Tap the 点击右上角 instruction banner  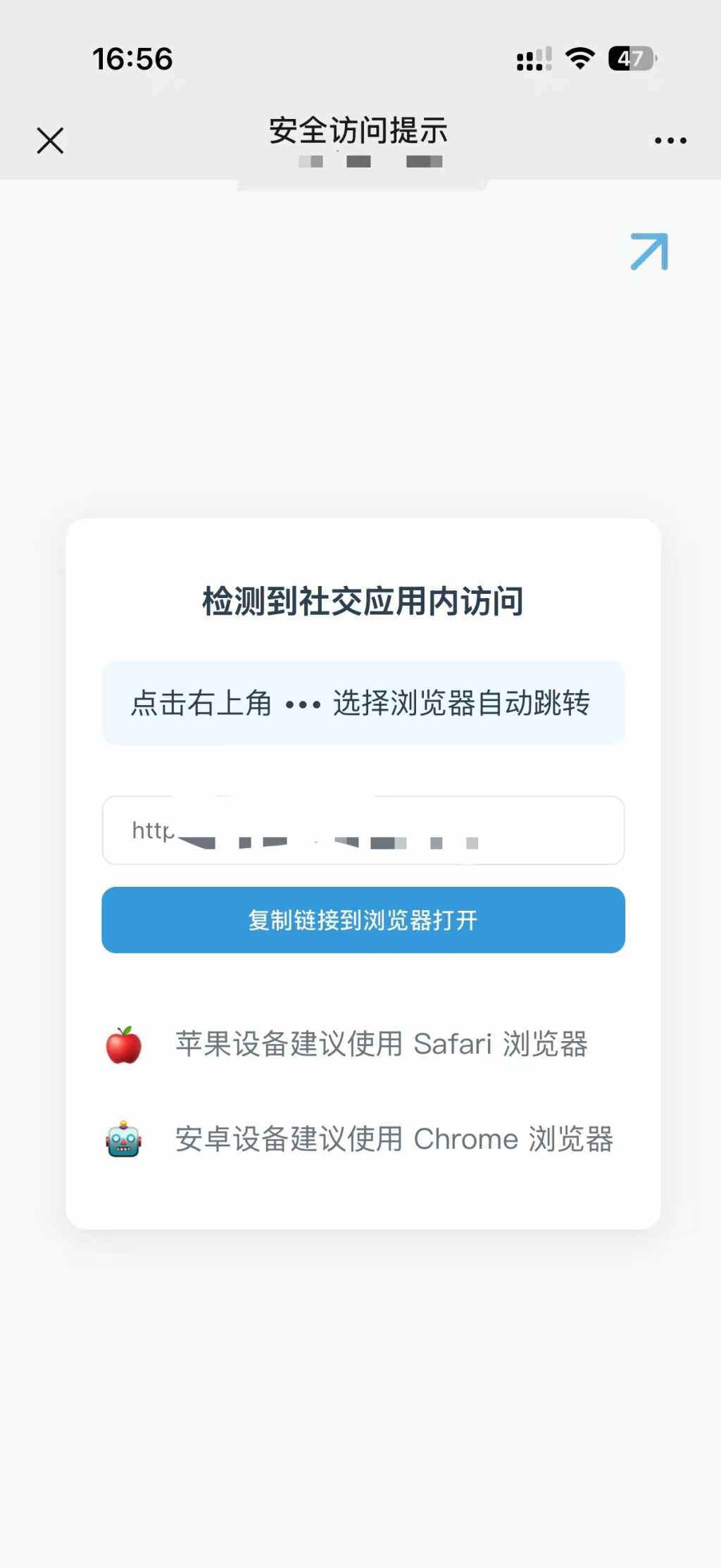363,702
